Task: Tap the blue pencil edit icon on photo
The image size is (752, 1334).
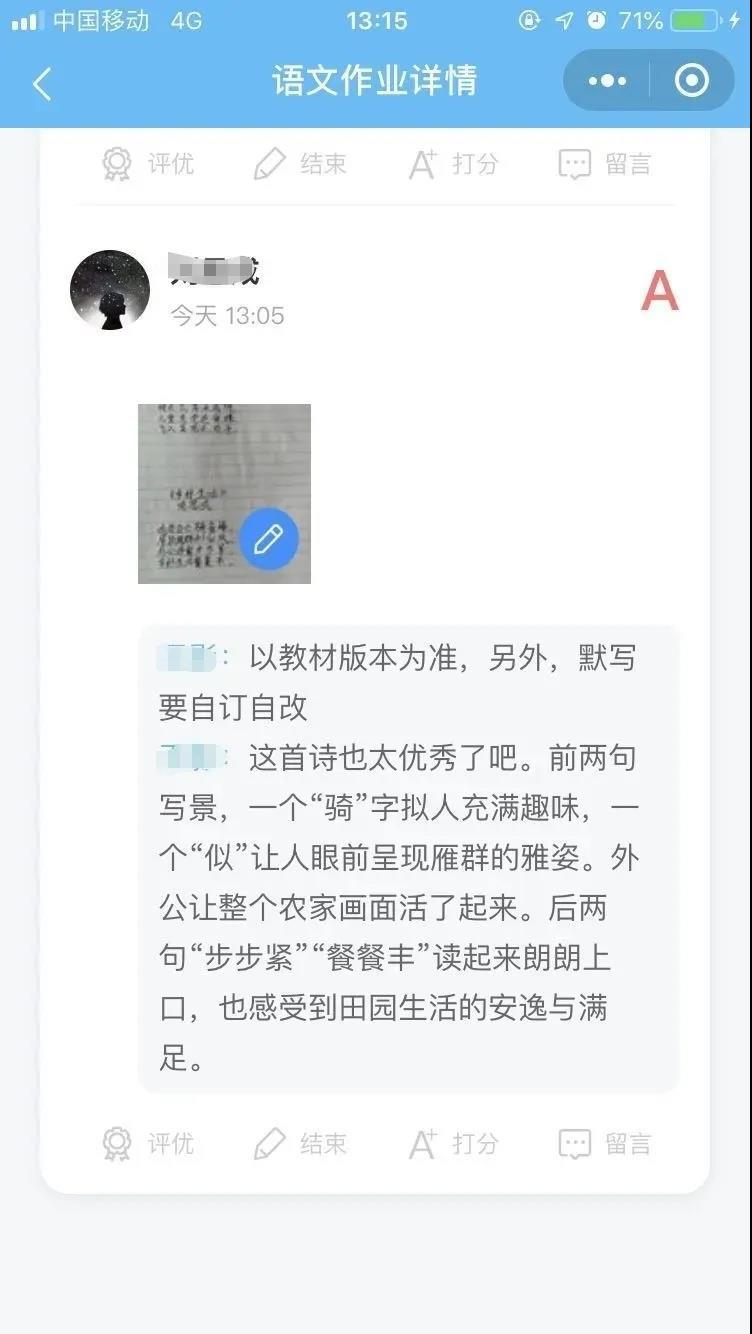Action: pos(269,539)
